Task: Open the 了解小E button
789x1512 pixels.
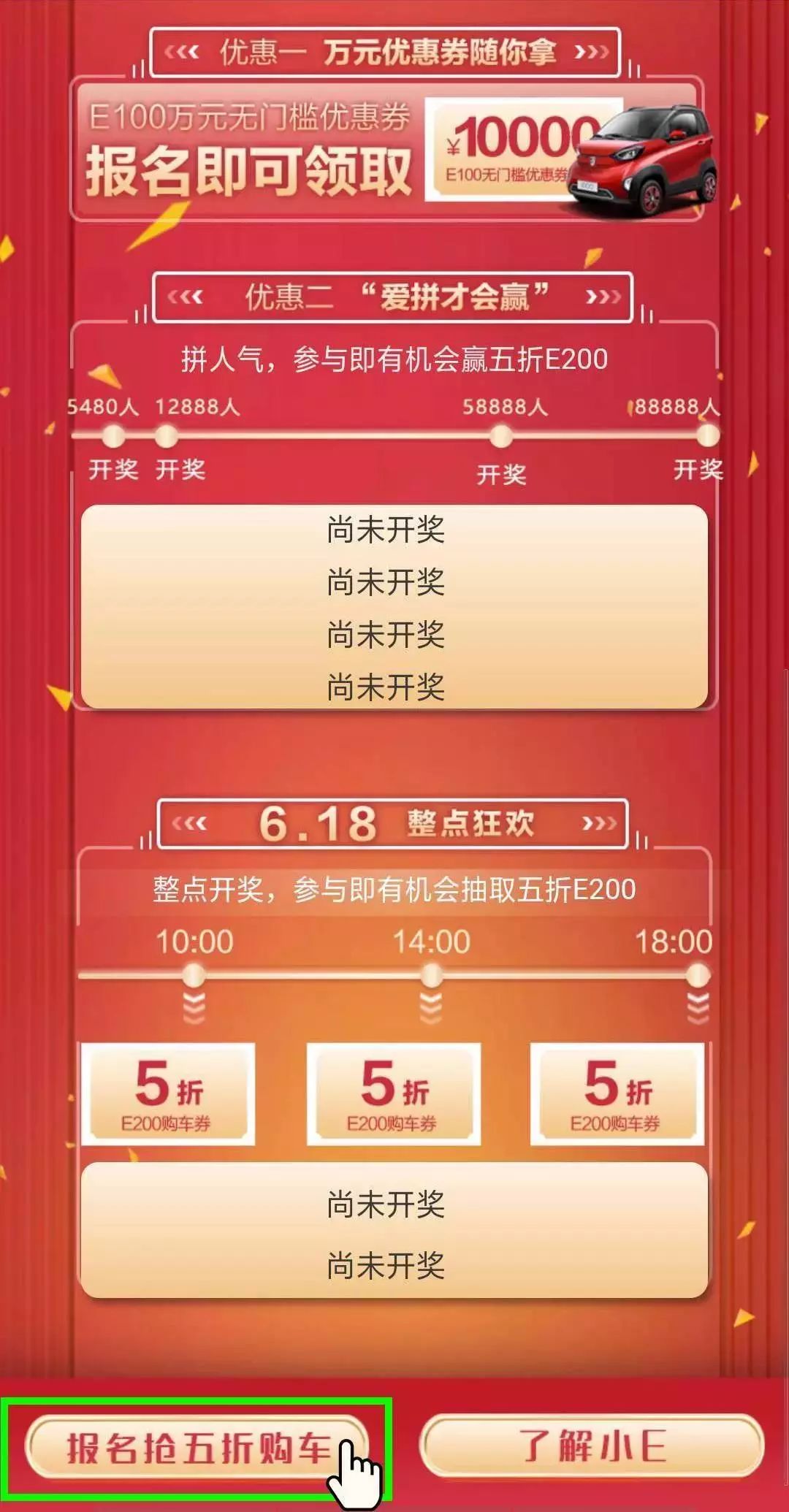Action: click(592, 1446)
